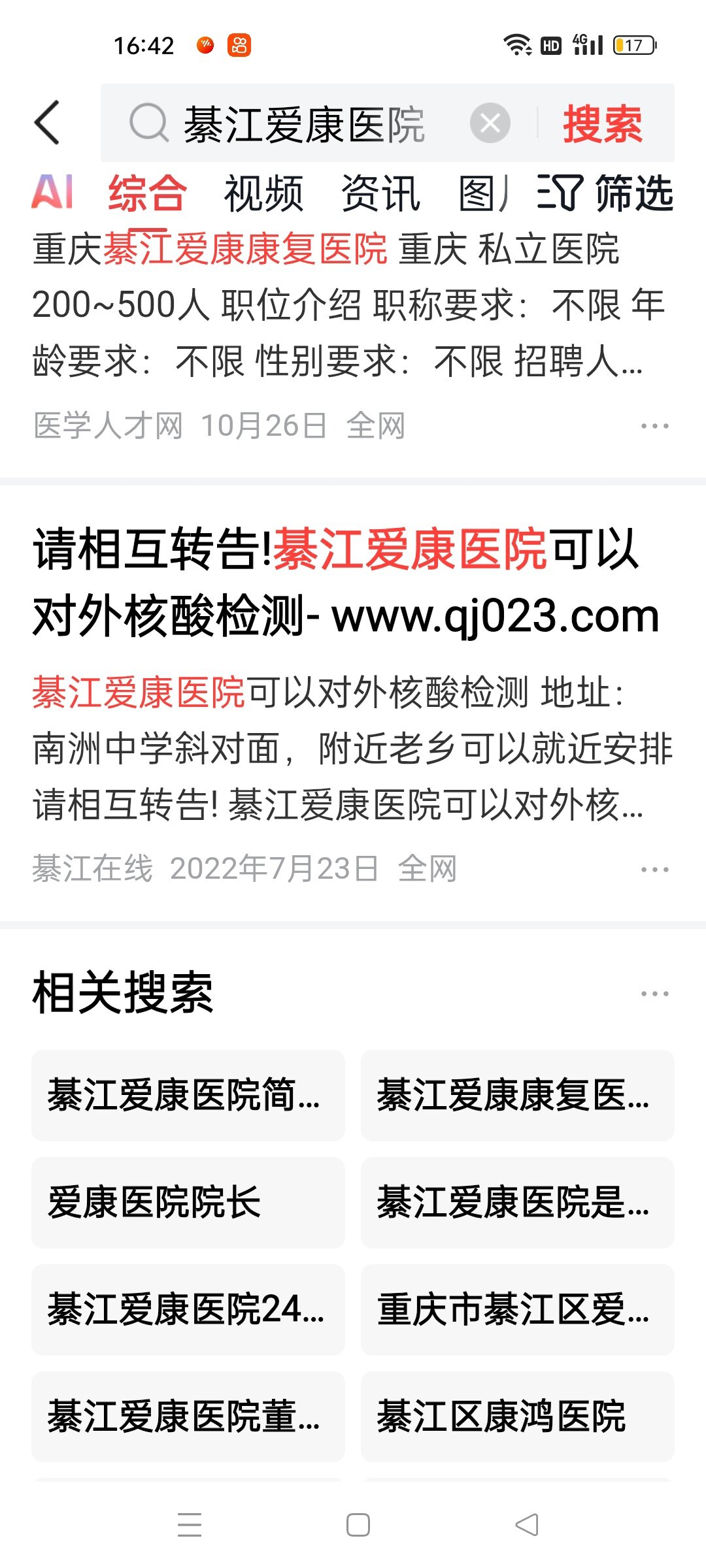Open more options for 相关搜索

654,994
